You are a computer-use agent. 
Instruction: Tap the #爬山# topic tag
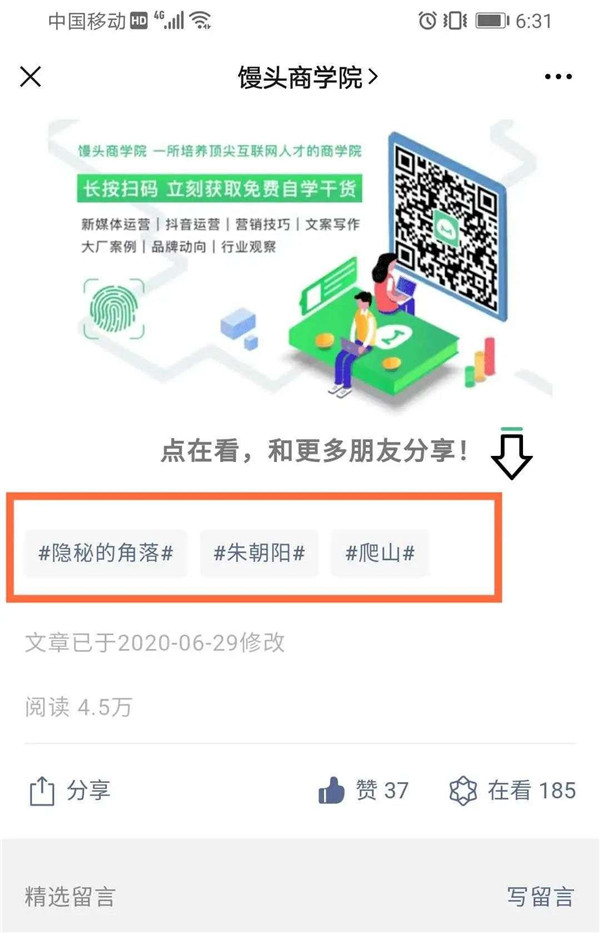pyautogui.click(x=379, y=553)
